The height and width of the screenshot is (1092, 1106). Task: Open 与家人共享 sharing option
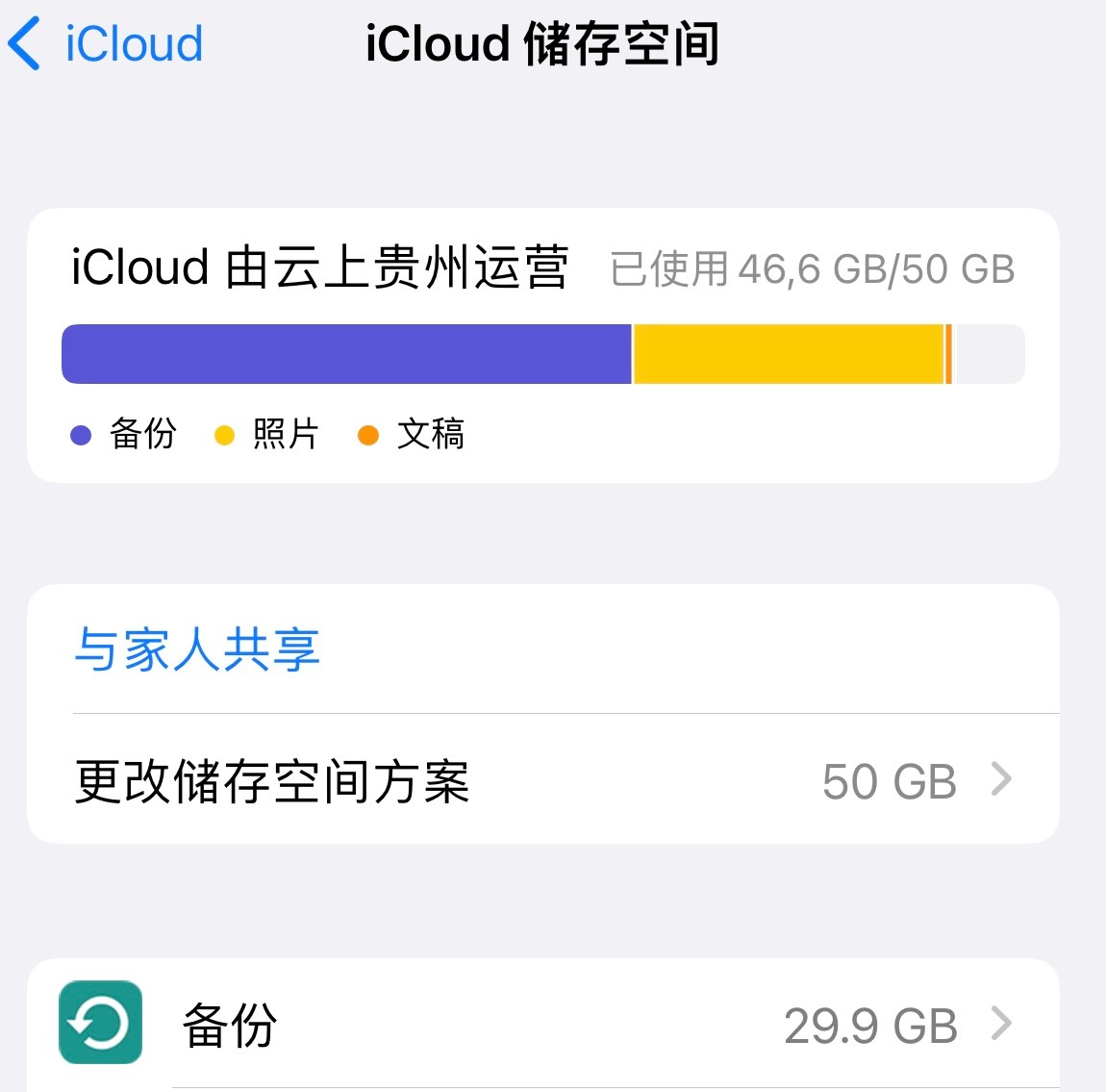click(197, 649)
